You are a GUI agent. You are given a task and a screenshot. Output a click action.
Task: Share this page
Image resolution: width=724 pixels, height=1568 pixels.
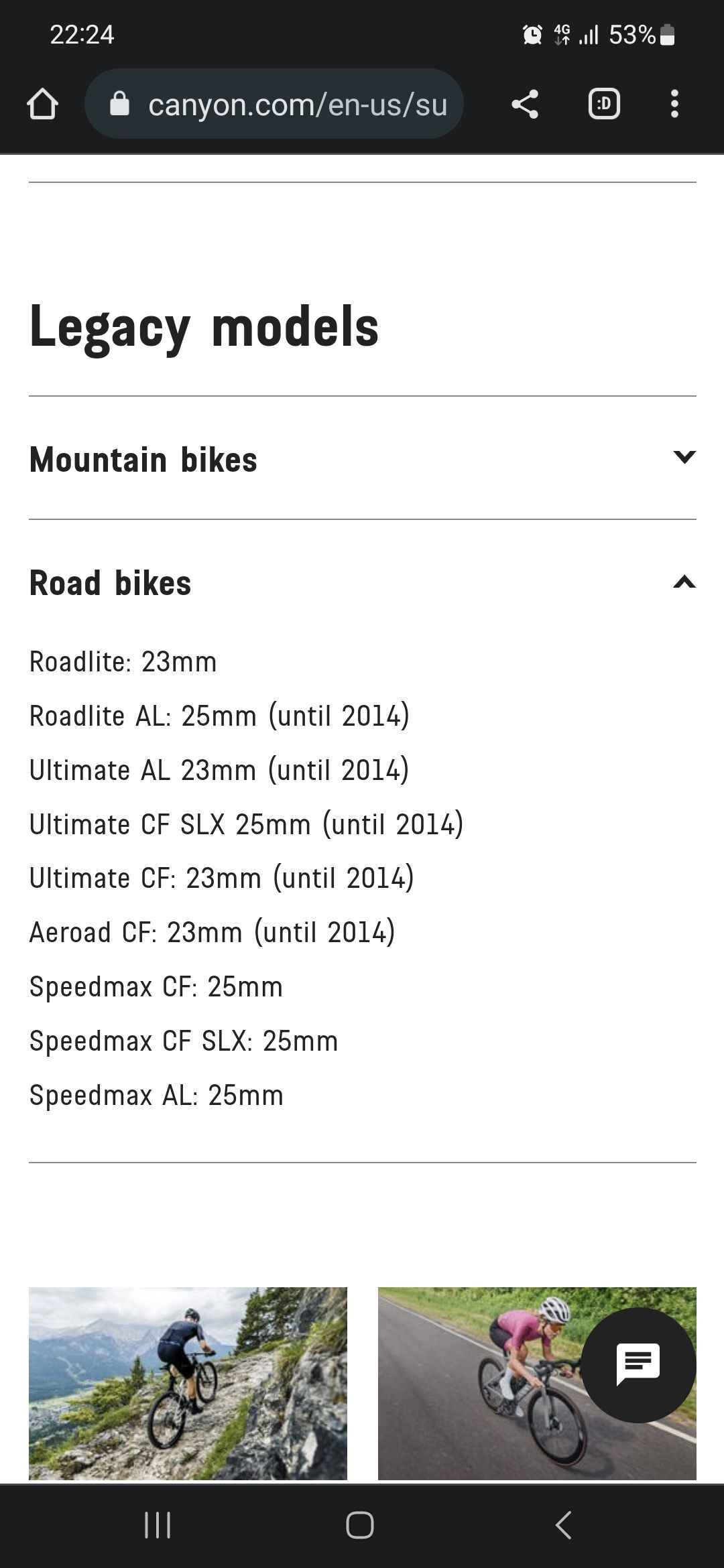coord(525,105)
